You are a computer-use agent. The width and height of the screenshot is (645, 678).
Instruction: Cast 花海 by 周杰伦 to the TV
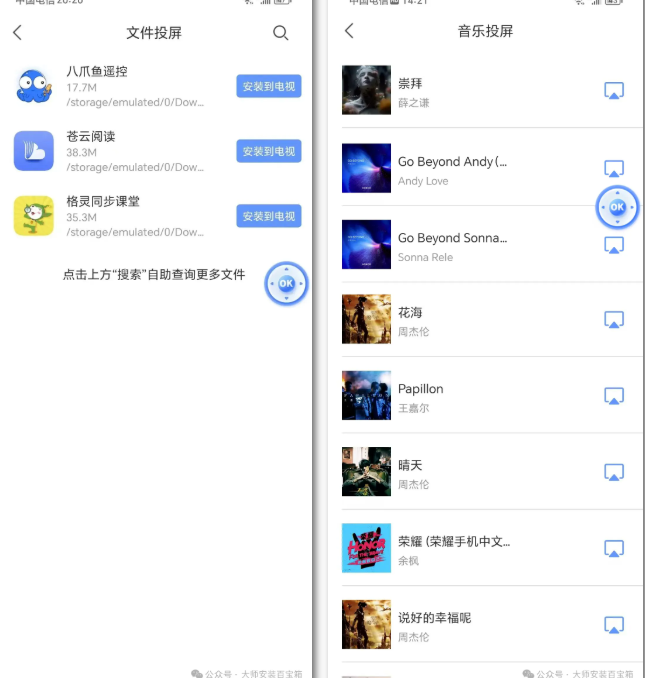coord(614,320)
